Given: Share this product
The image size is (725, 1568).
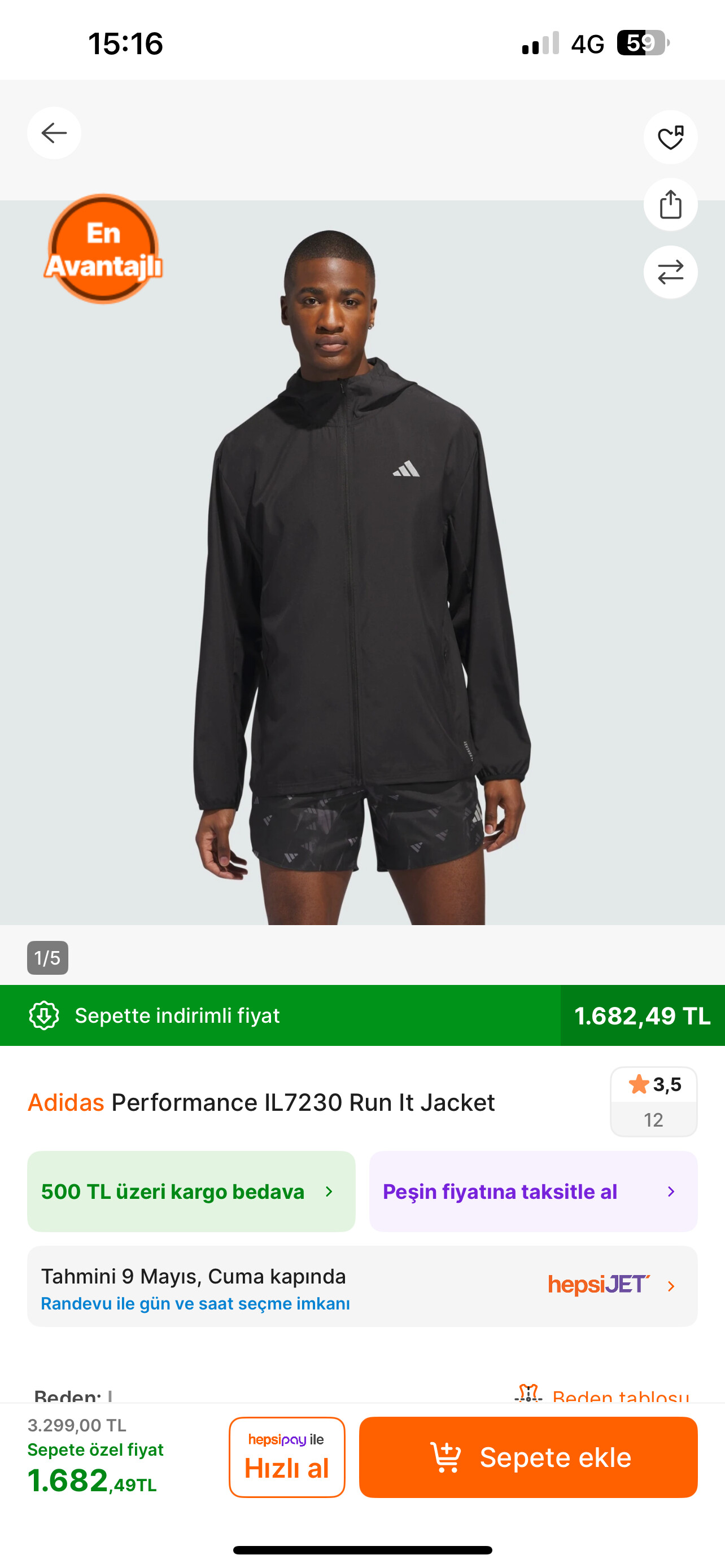Looking at the screenshot, I should click(670, 204).
